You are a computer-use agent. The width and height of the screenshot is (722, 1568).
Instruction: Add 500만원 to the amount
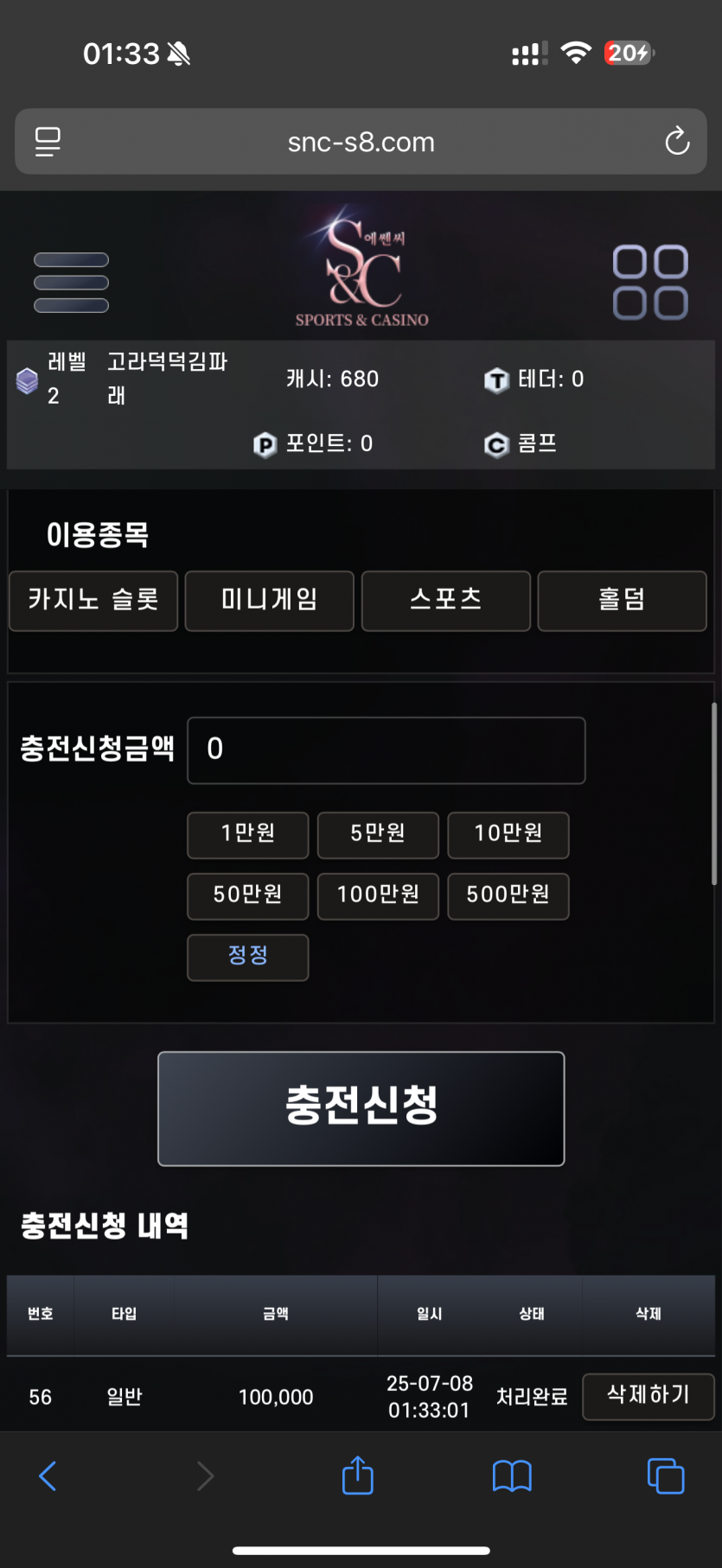click(508, 896)
